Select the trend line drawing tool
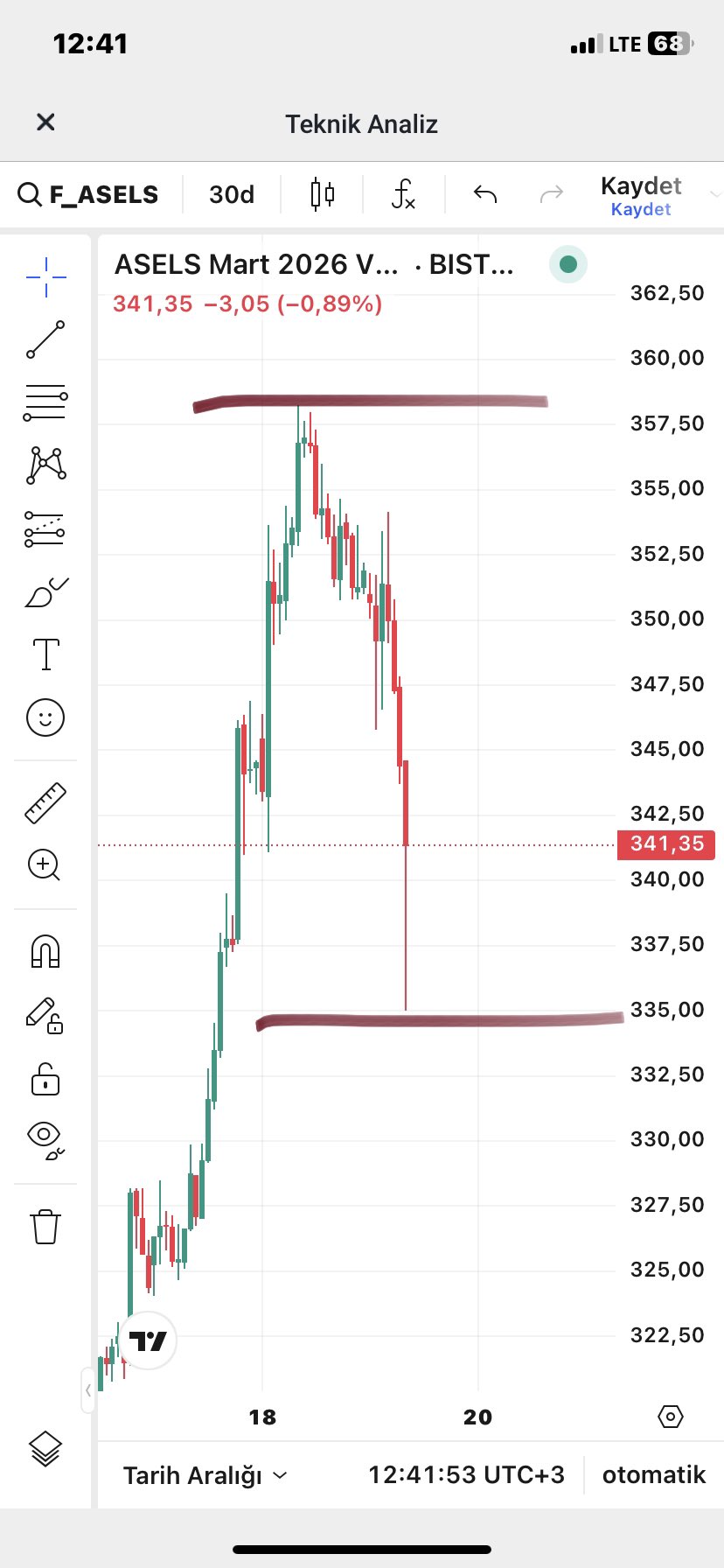 click(x=45, y=339)
